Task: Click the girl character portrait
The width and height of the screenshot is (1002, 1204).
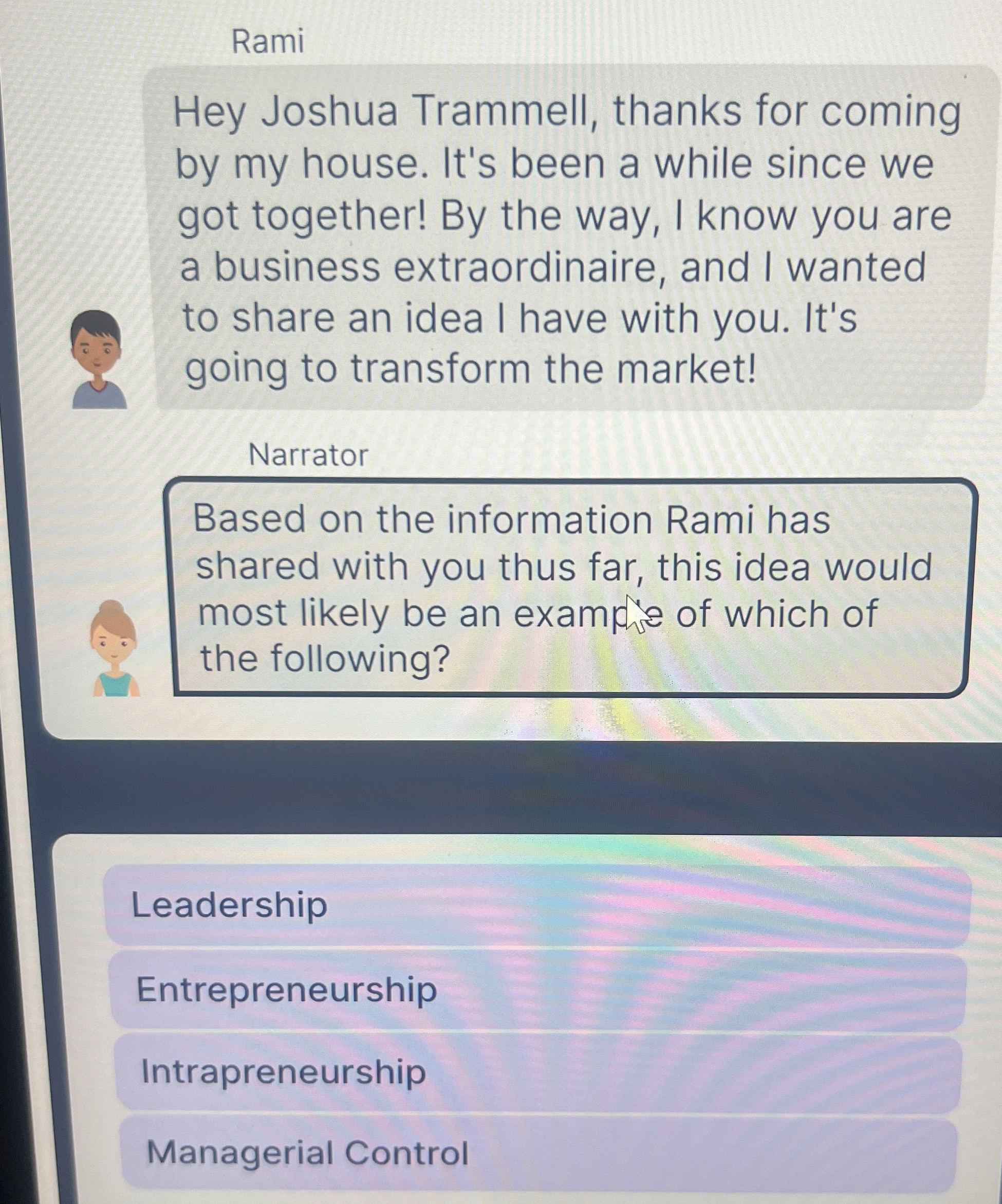Action: (x=115, y=648)
